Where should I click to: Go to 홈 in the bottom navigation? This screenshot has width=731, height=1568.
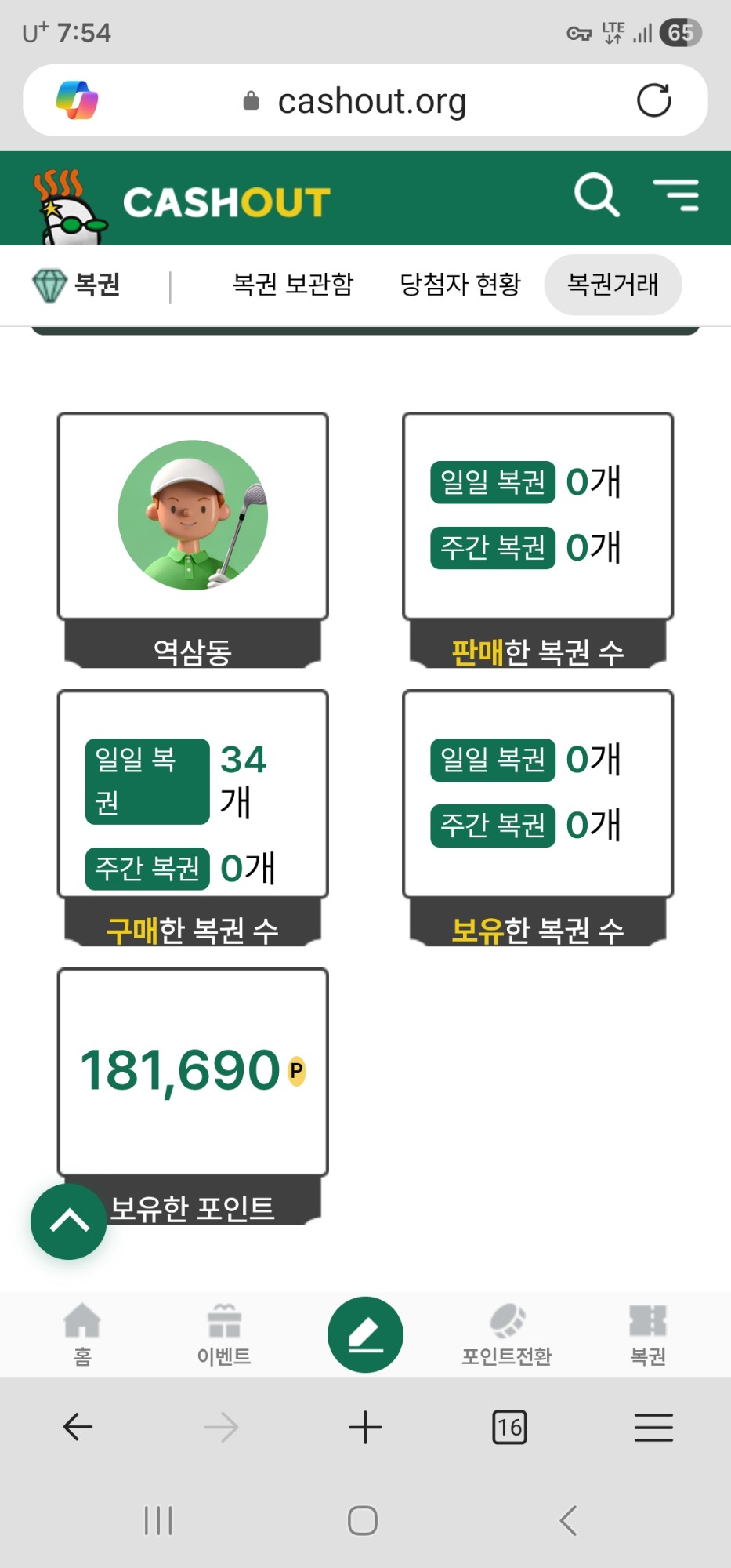[x=82, y=1334]
